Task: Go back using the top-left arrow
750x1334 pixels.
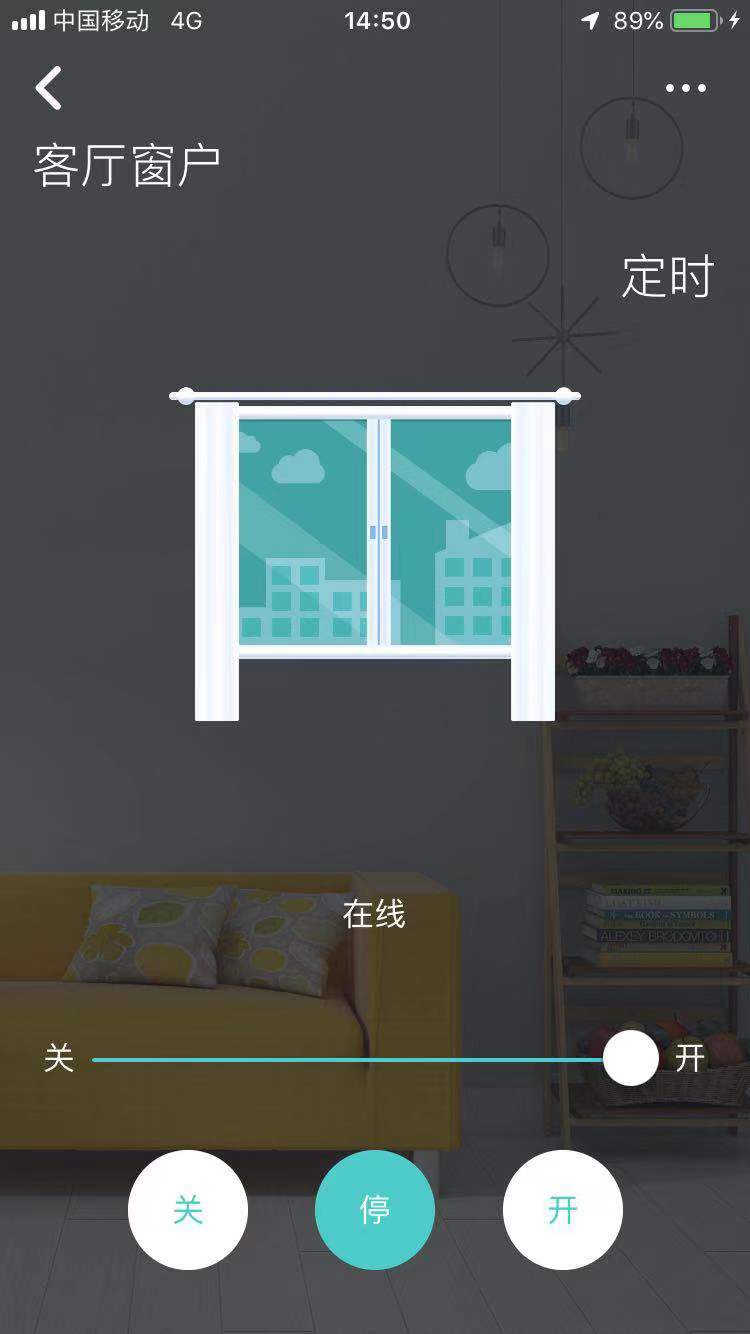Action: tap(48, 88)
